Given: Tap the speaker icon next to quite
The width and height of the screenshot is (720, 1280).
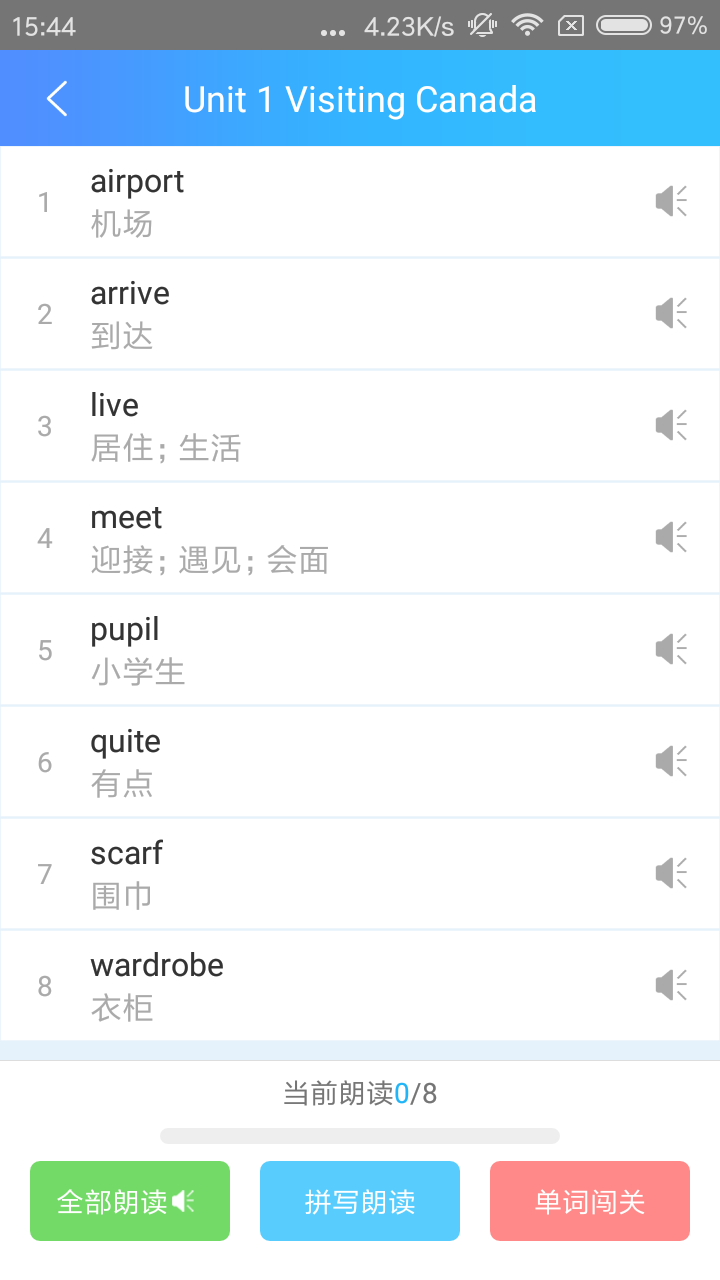Looking at the screenshot, I should pos(670,760).
